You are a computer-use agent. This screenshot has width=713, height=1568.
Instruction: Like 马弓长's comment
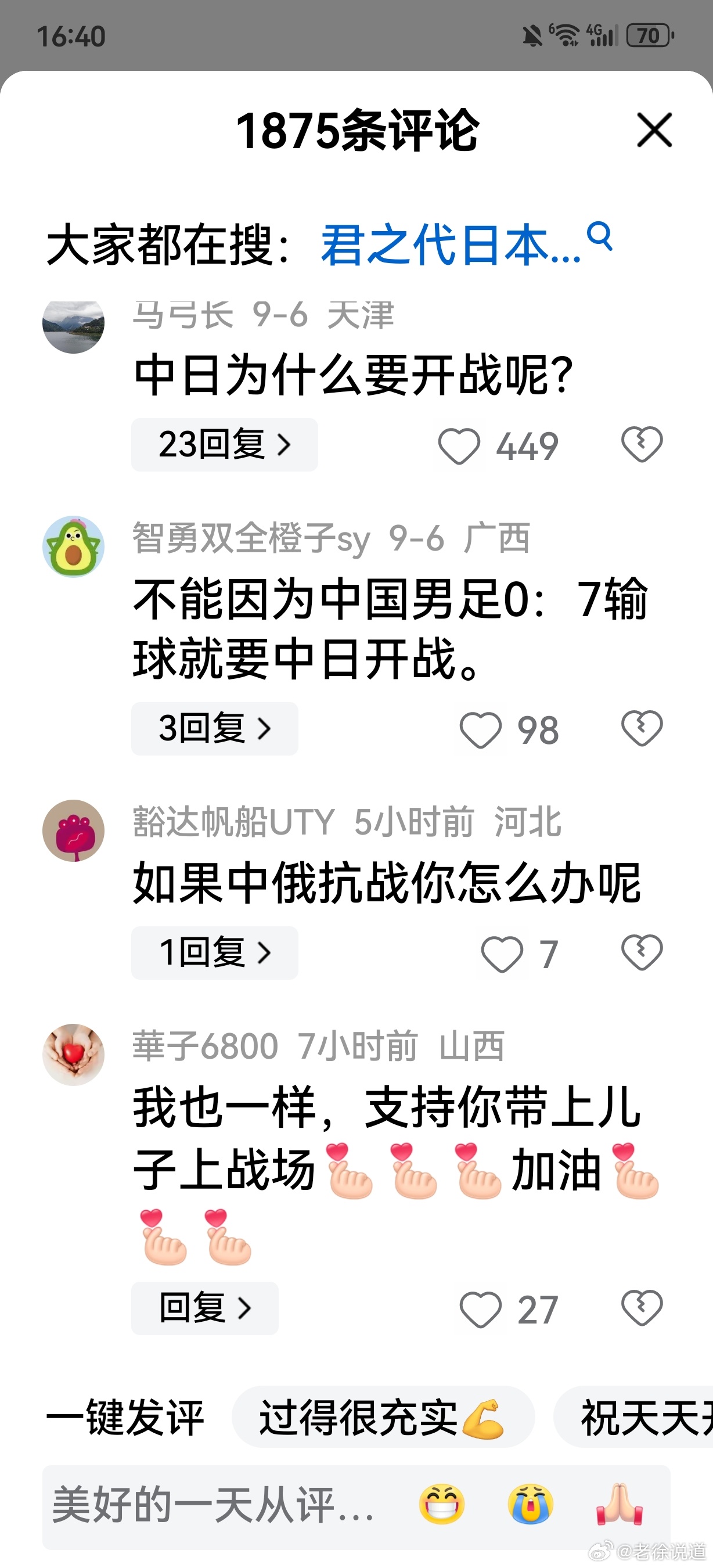459,445
